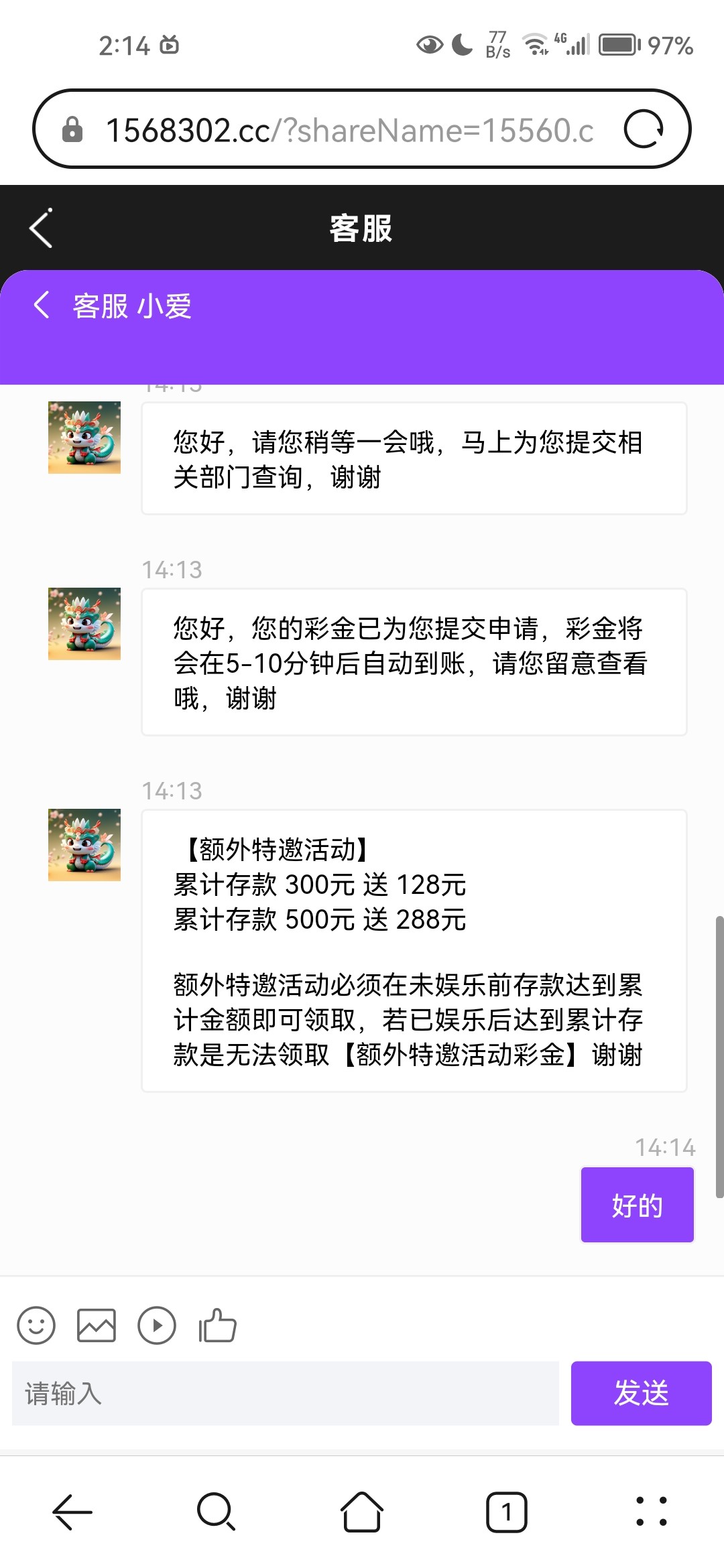The image size is (724, 1568).
Task: Navigate back in the browser
Action: pyautogui.click(x=72, y=1512)
